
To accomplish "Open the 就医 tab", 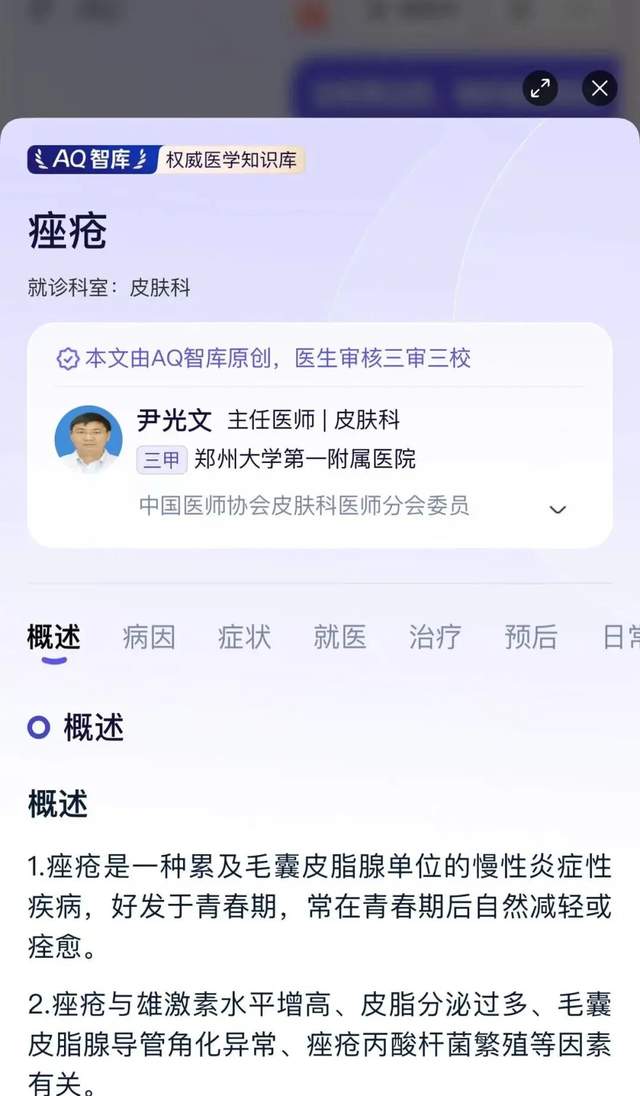I will tap(340, 637).
